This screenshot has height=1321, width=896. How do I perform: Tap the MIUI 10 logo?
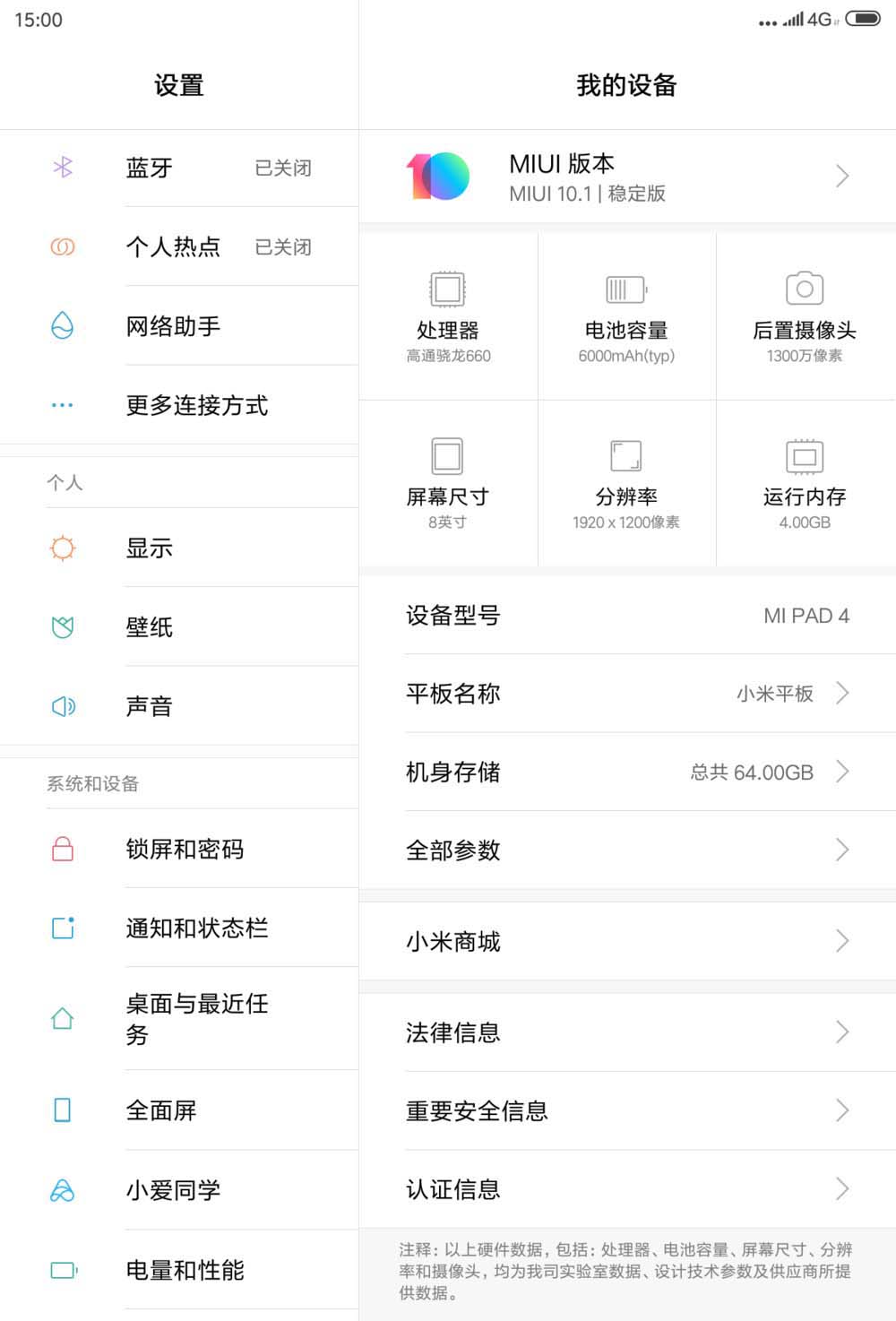pos(438,177)
